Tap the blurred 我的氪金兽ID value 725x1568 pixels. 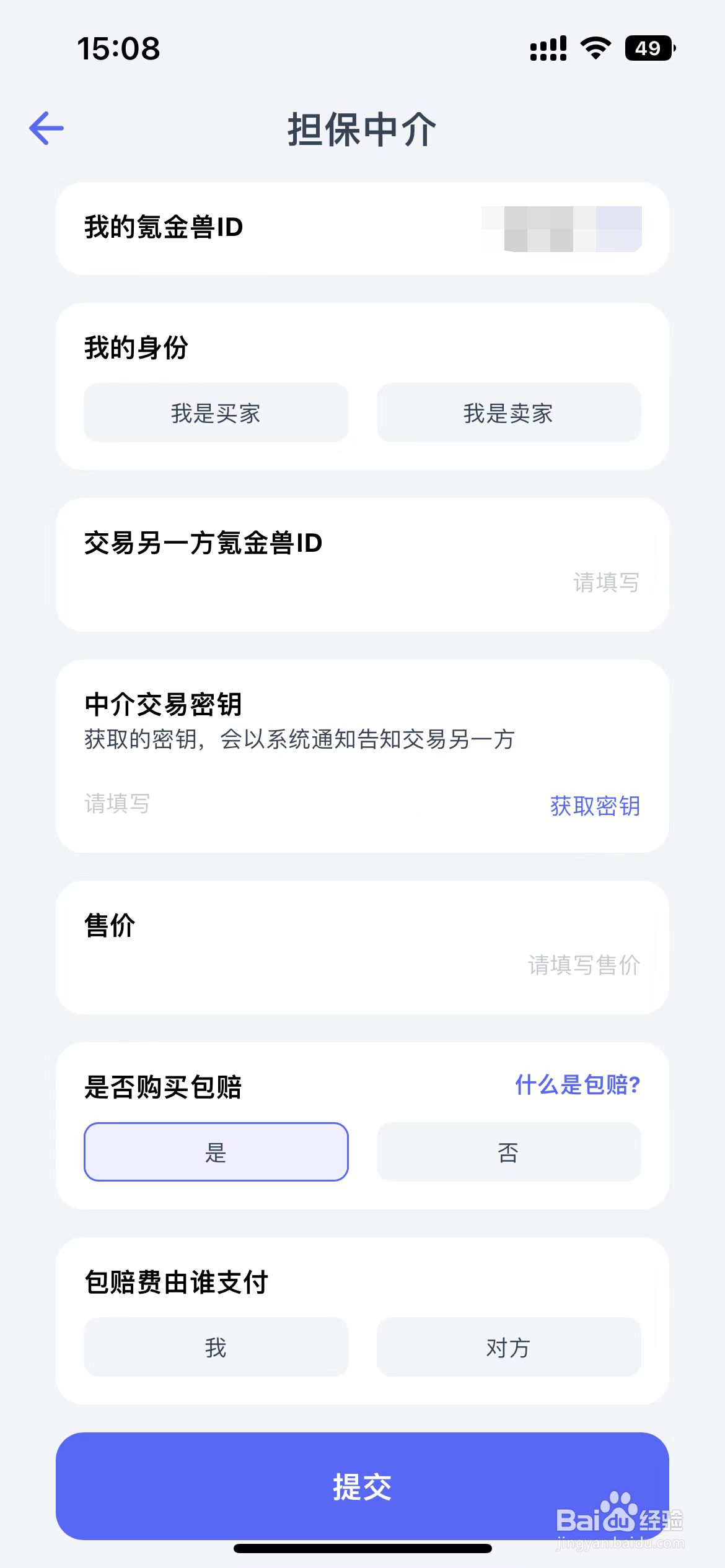[563, 228]
